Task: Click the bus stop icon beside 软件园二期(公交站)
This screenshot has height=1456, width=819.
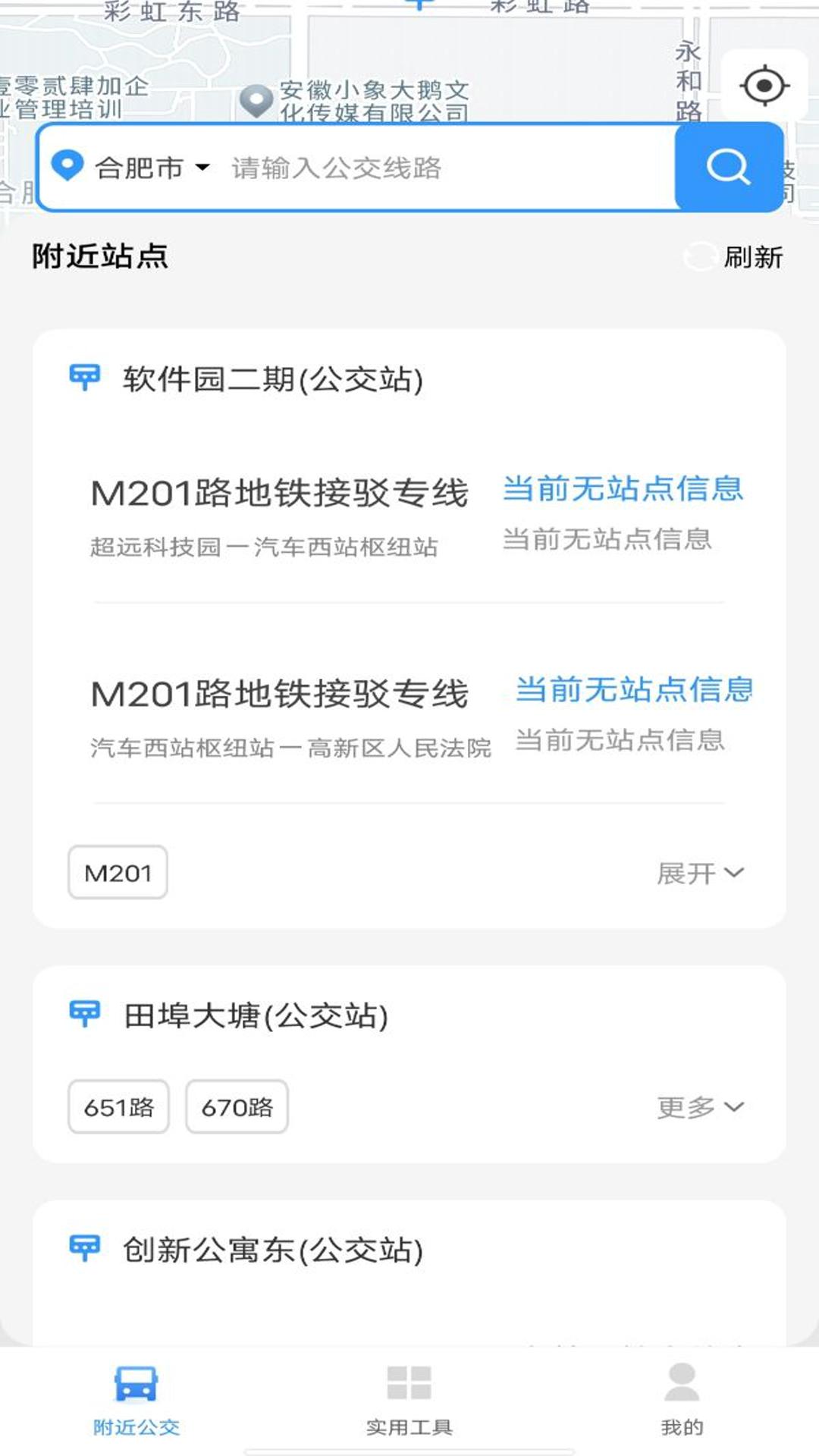Action: (x=84, y=376)
